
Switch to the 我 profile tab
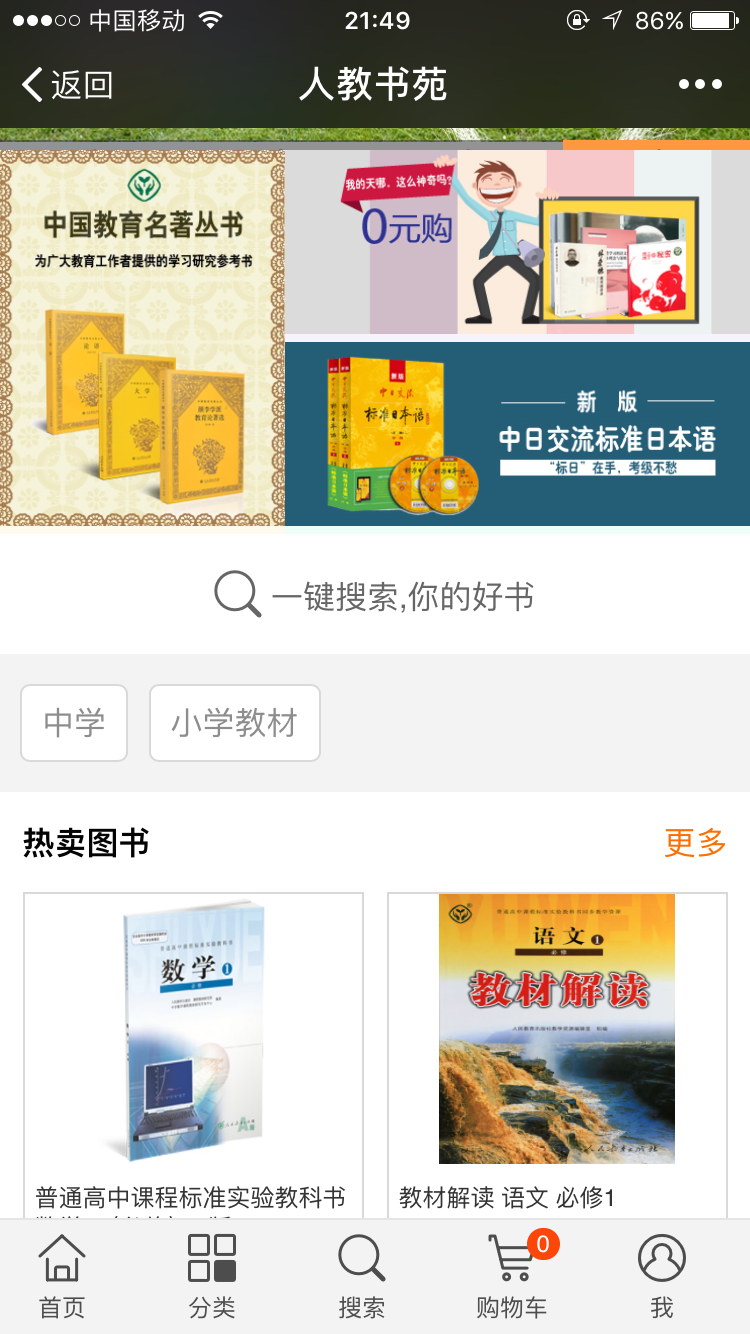point(662,1276)
